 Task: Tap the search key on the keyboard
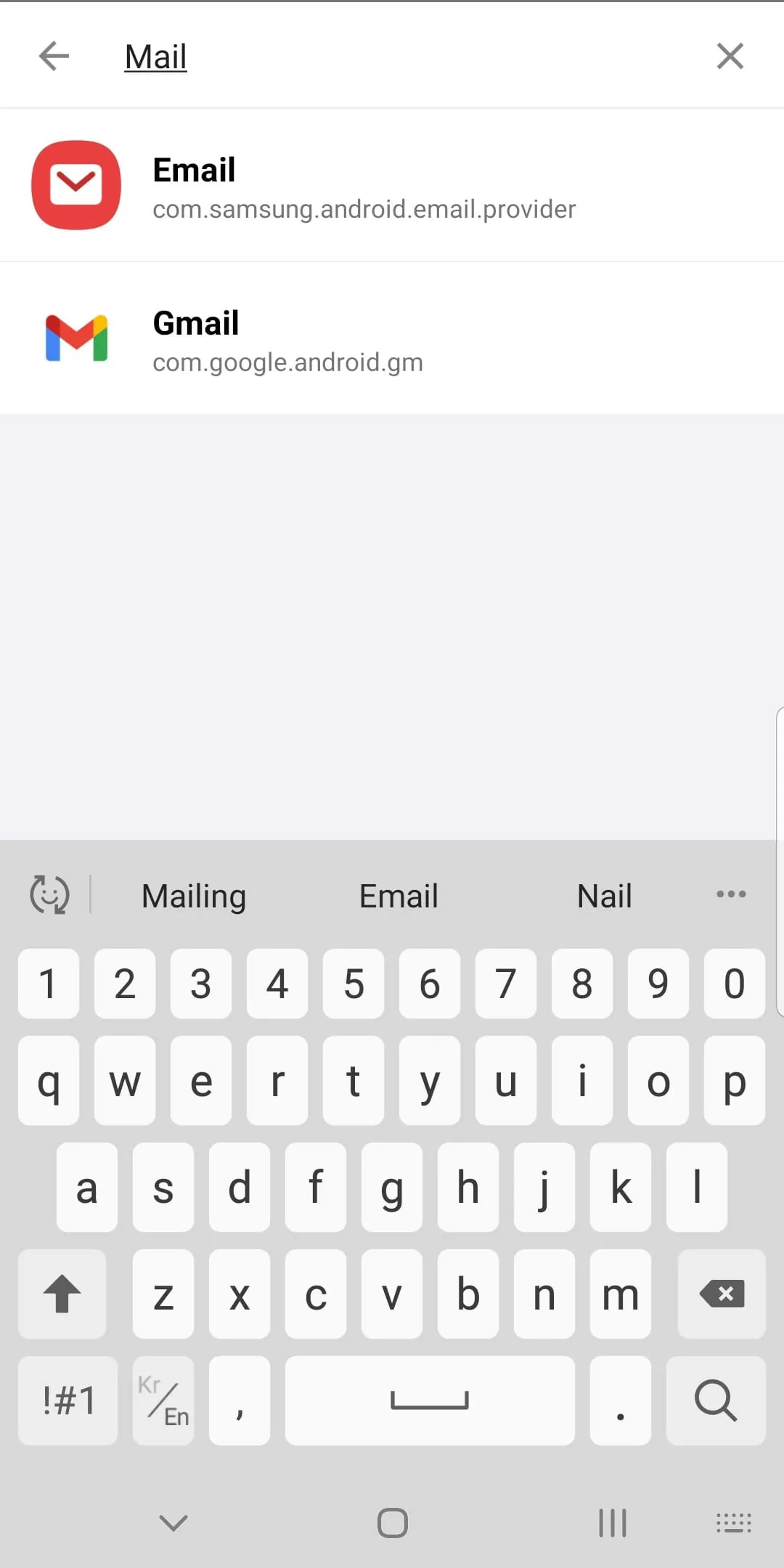pos(716,1400)
